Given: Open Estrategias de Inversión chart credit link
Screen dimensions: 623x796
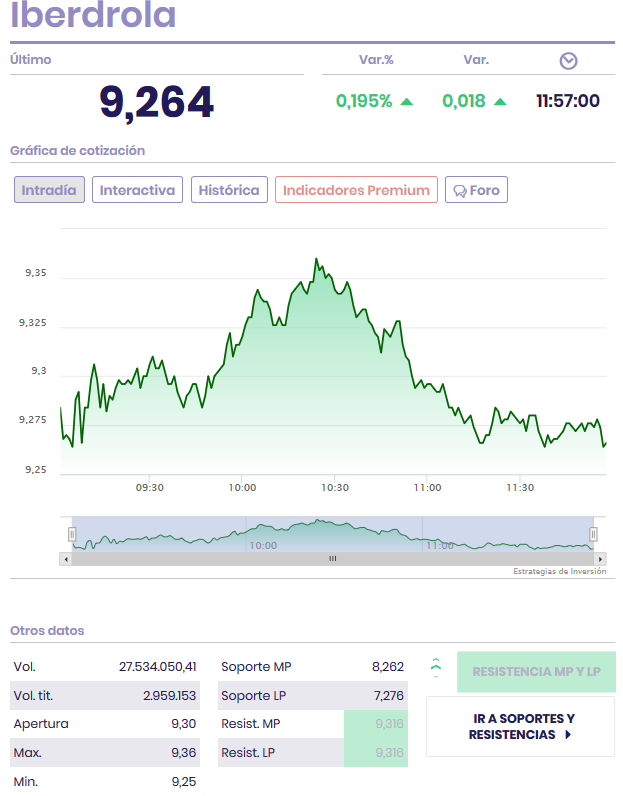Looking at the screenshot, I should coord(559,572).
